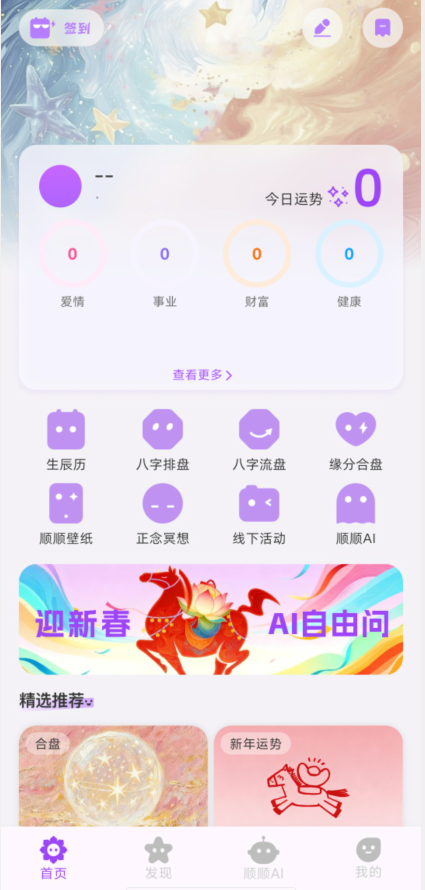Switch to the 顺顺AI bottom tab
Screen dimensions: 425x890
click(x=263, y=858)
